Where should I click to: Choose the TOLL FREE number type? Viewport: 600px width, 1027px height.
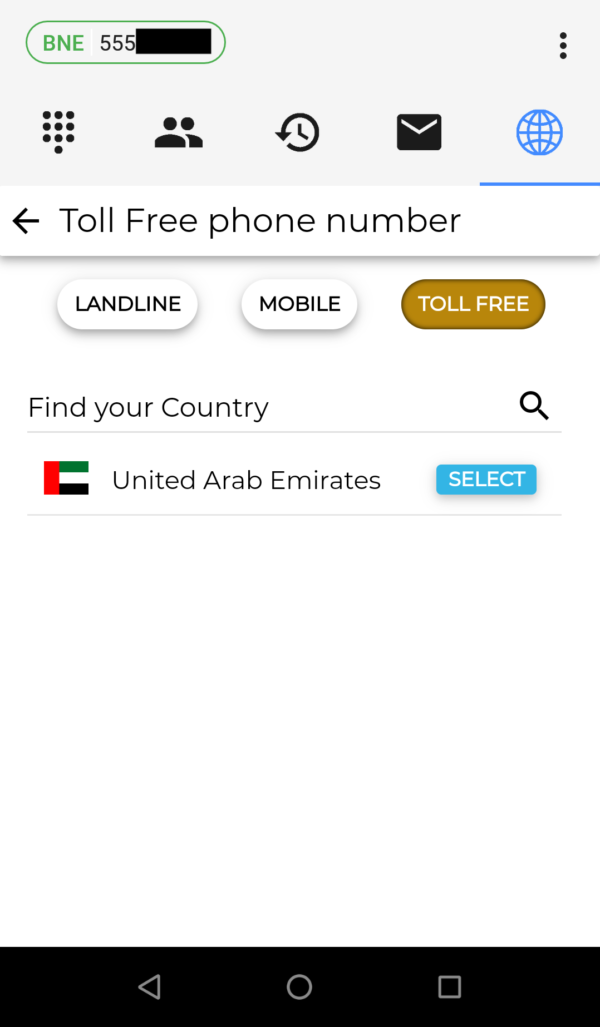(x=473, y=304)
